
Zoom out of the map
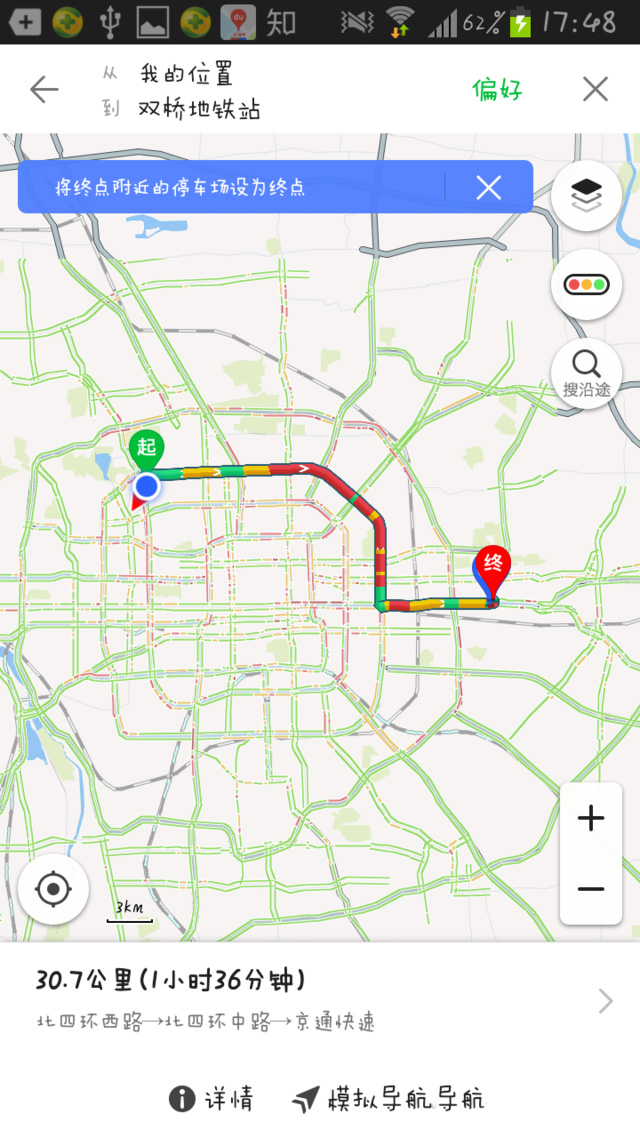[591, 888]
